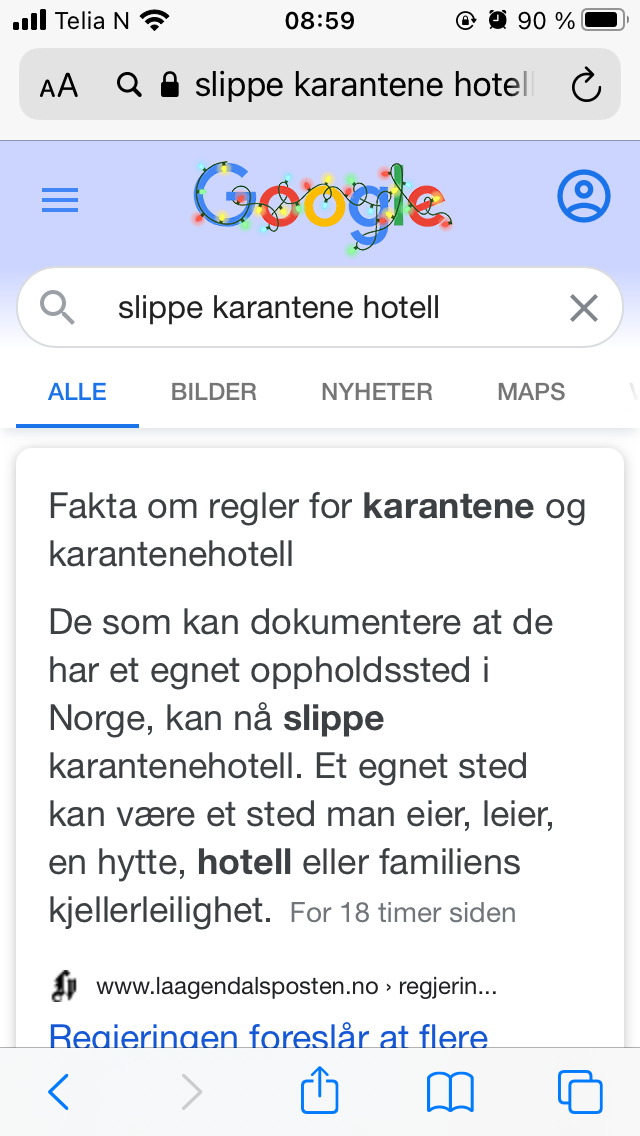Open the Regjeringen foreslår at flere link
The width and height of the screenshot is (640, 1136).
click(268, 1036)
